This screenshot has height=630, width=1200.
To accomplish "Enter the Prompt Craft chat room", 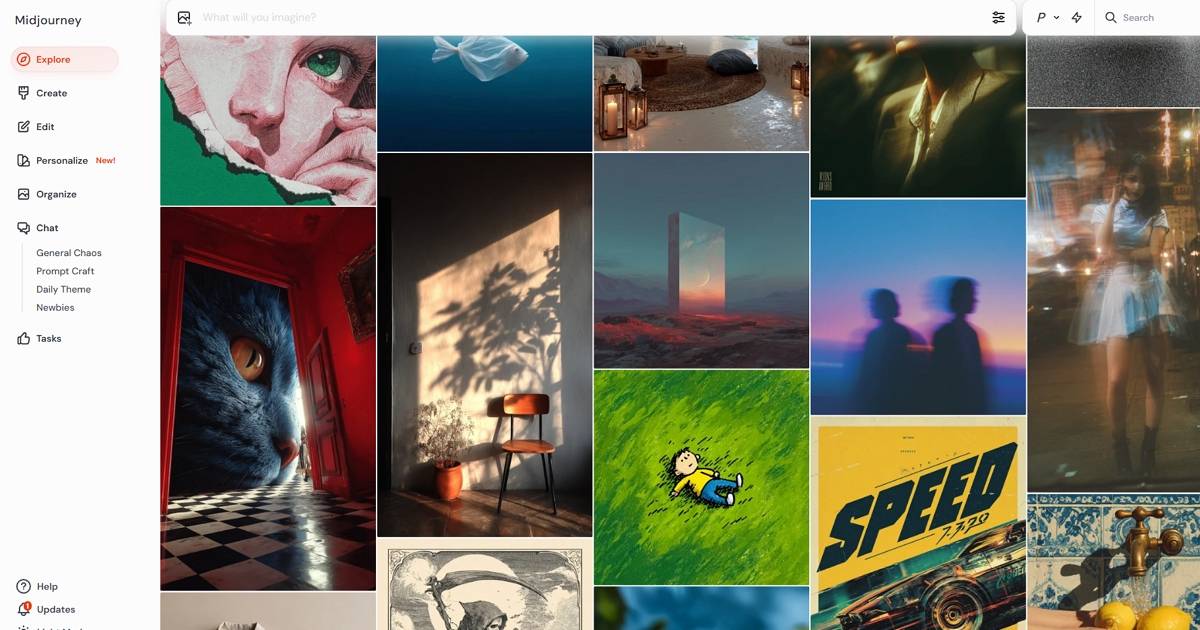I will tap(65, 271).
